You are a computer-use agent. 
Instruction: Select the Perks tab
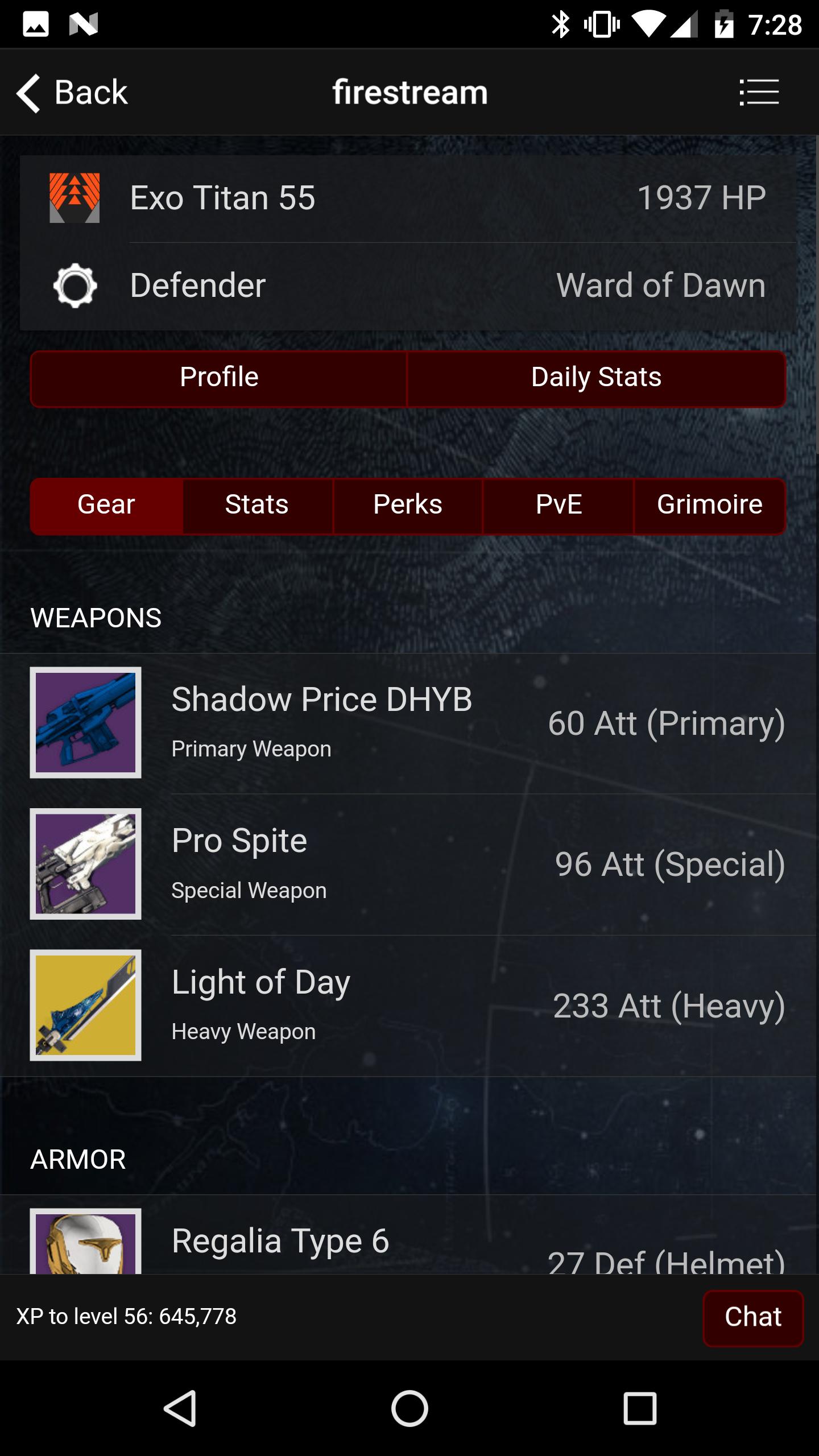407,504
